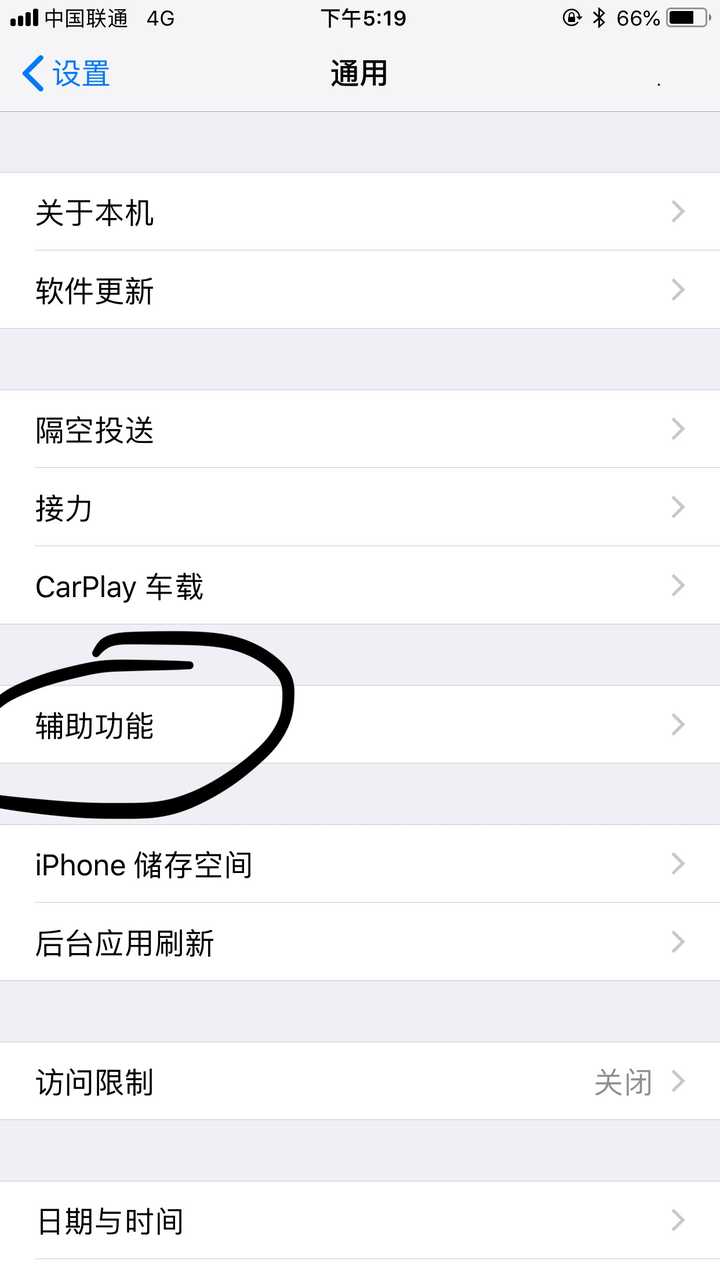
Task: Open 软件更新 settings
Action: (x=360, y=290)
